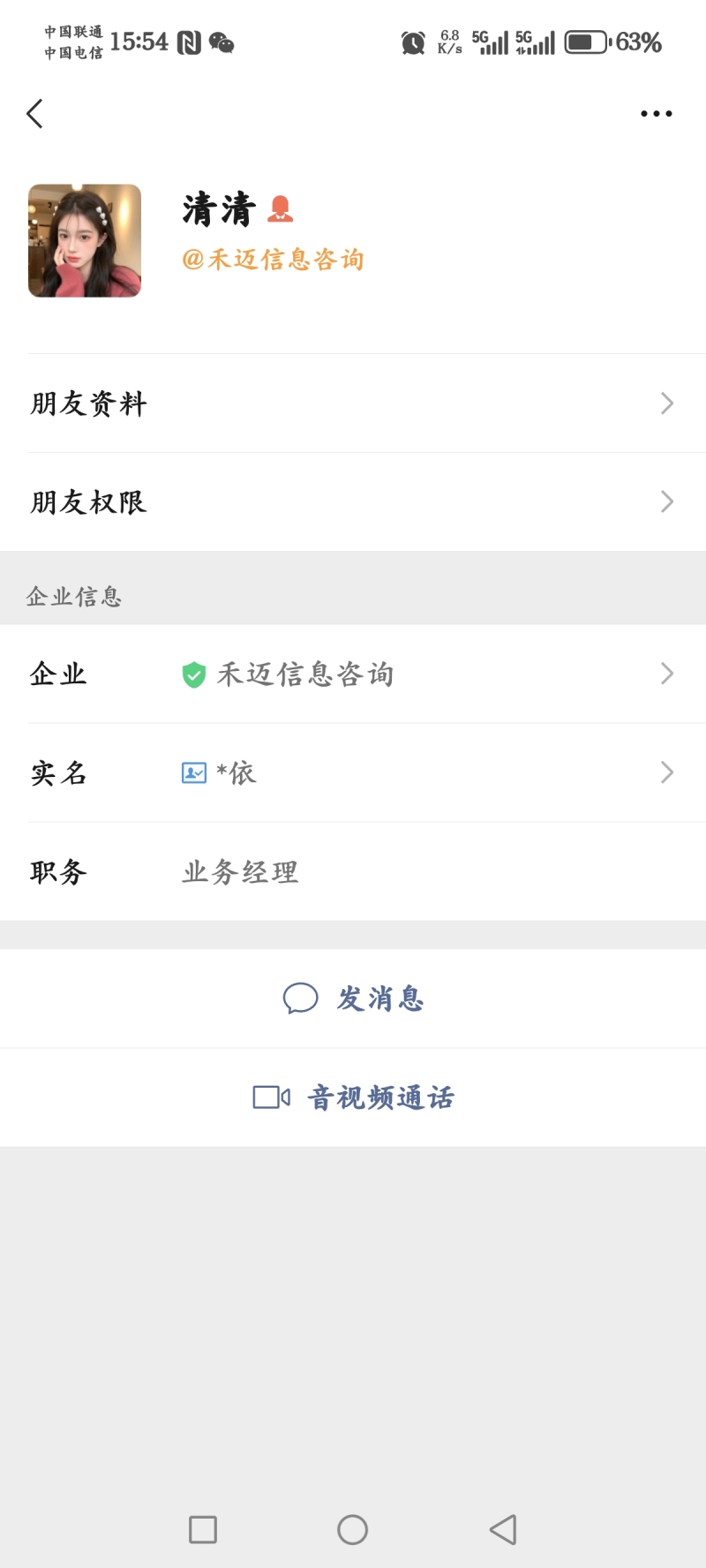Open the recent apps view
This screenshot has width=706, height=1568.
point(203,1529)
